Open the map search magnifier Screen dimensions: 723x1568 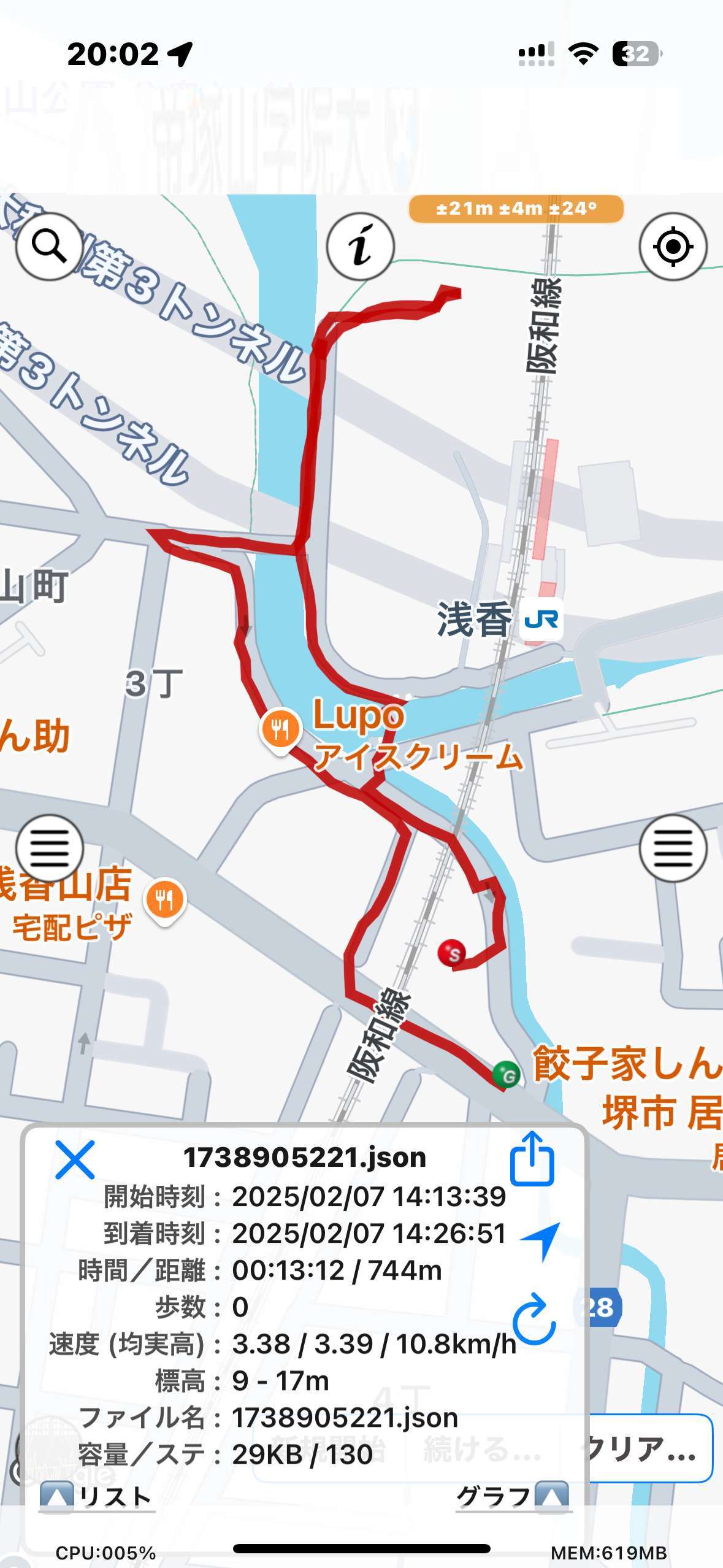click(x=49, y=247)
